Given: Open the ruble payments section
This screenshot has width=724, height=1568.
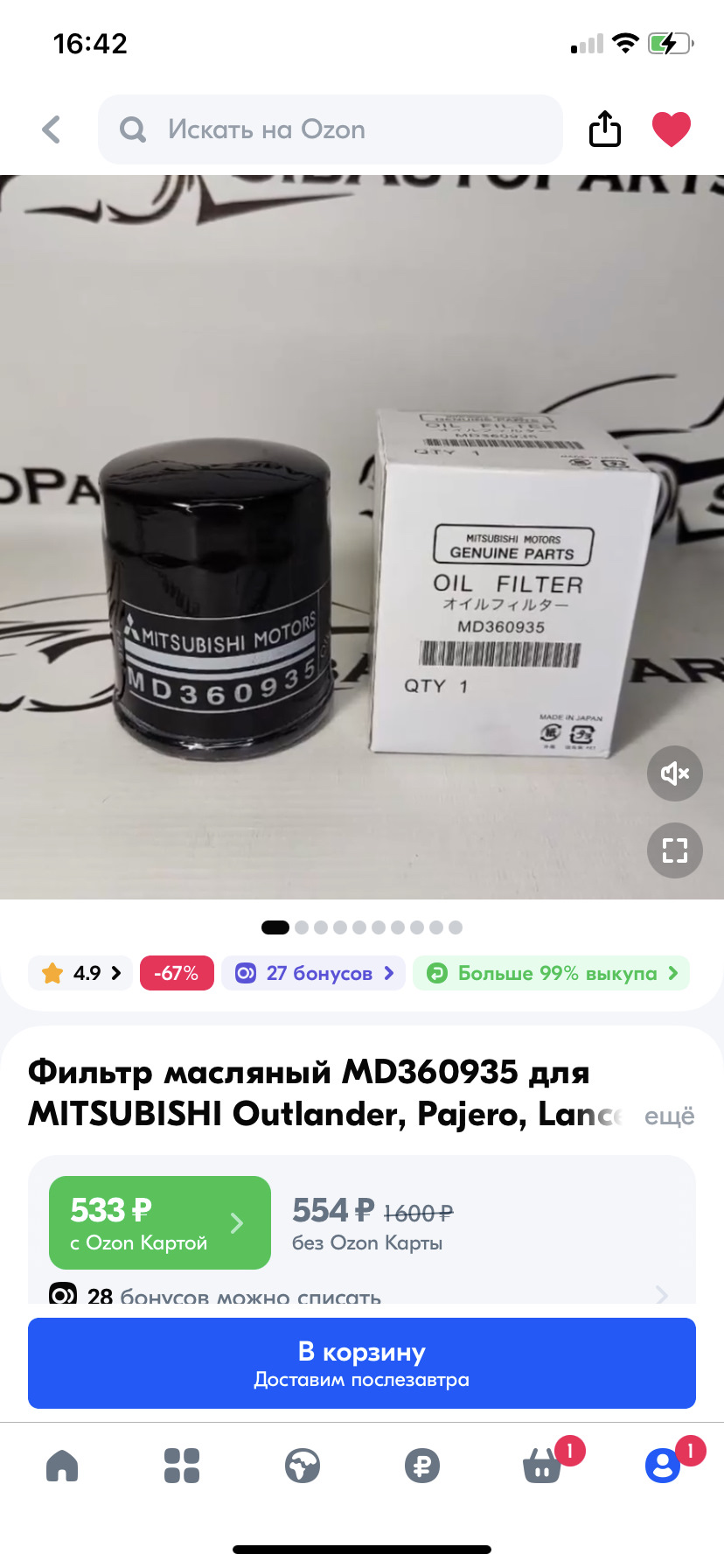Looking at the screenshot, I should (422, 1466).
